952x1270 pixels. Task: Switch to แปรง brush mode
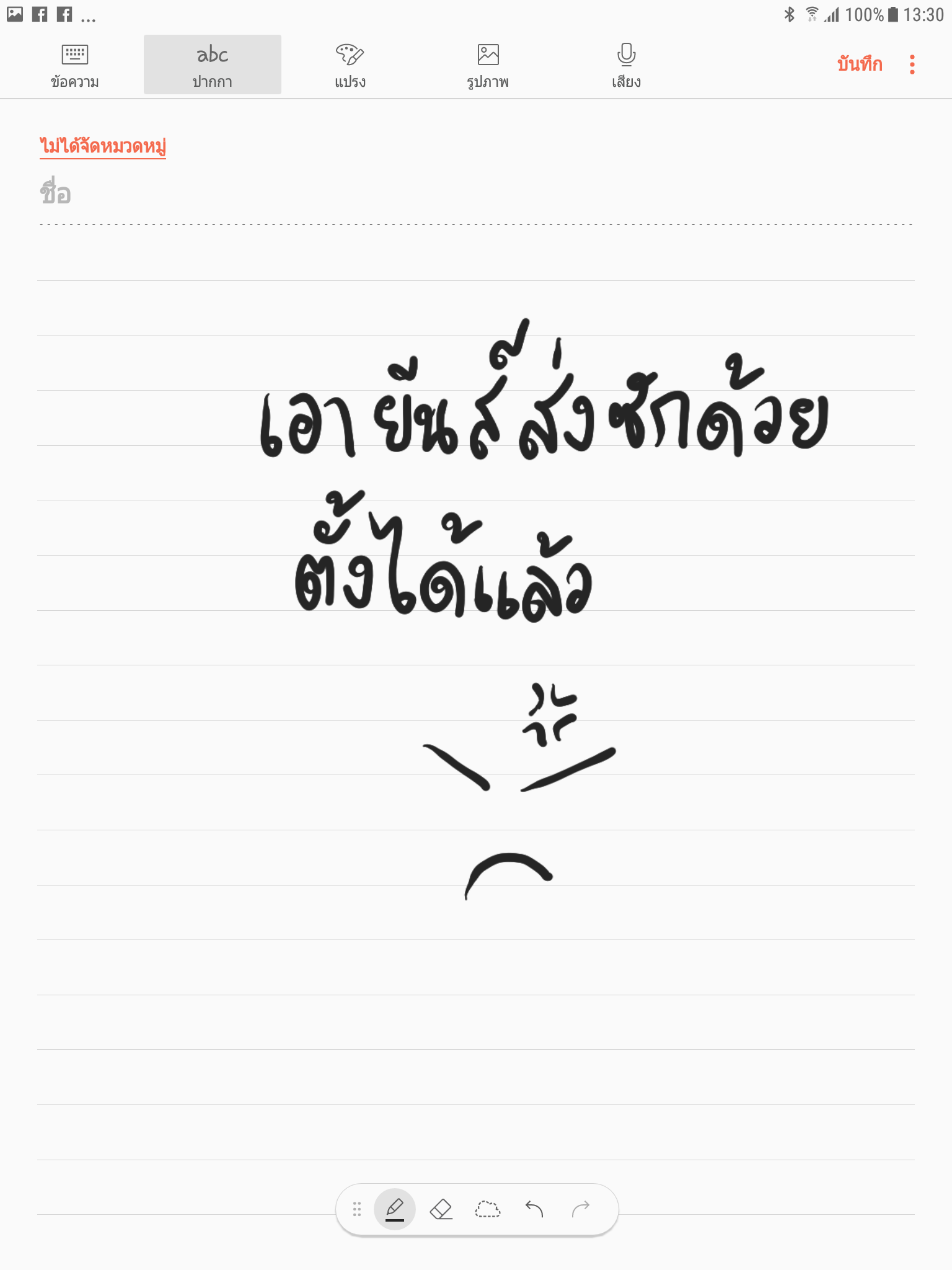[350, 65]
